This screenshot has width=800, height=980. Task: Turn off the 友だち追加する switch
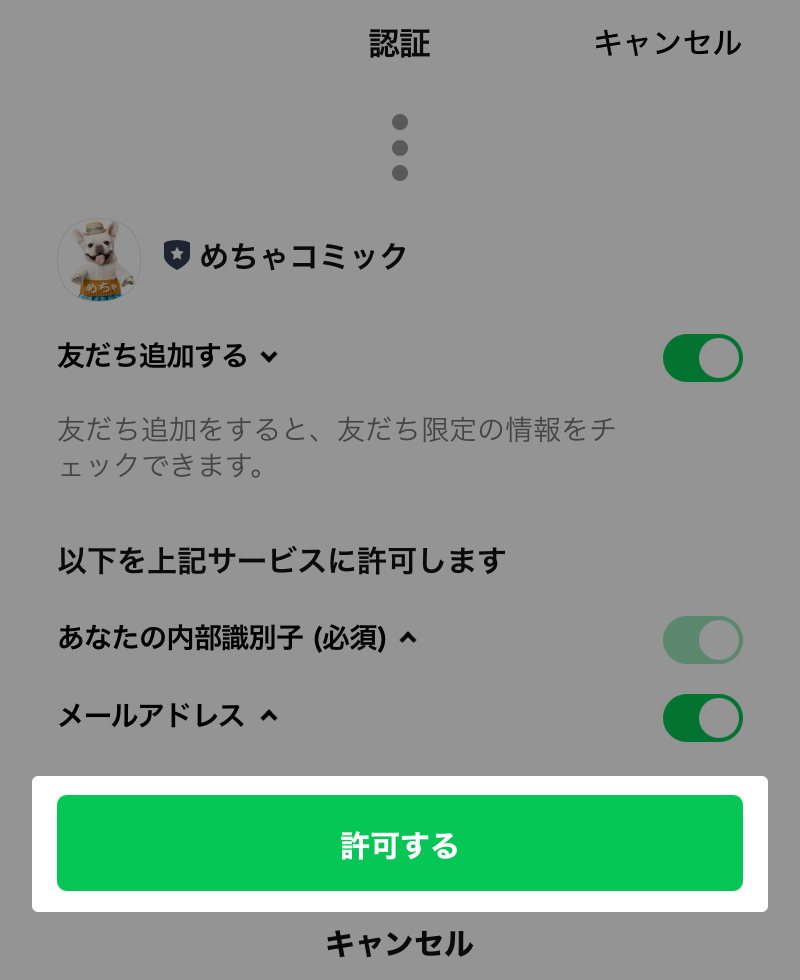(702, 358)
